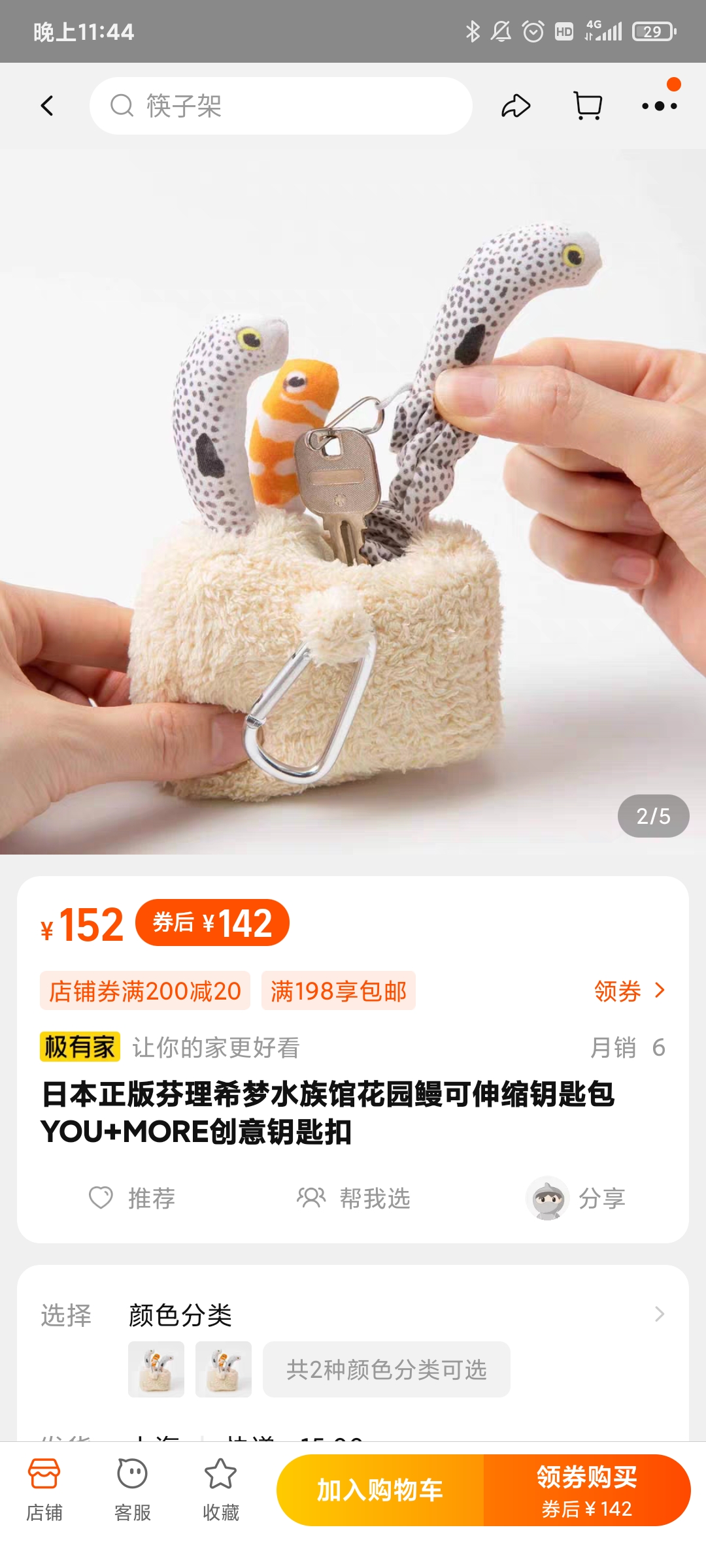Open the three-dot overflow menu
This screenshot has width=706, height=1568.
click(659, 106)
